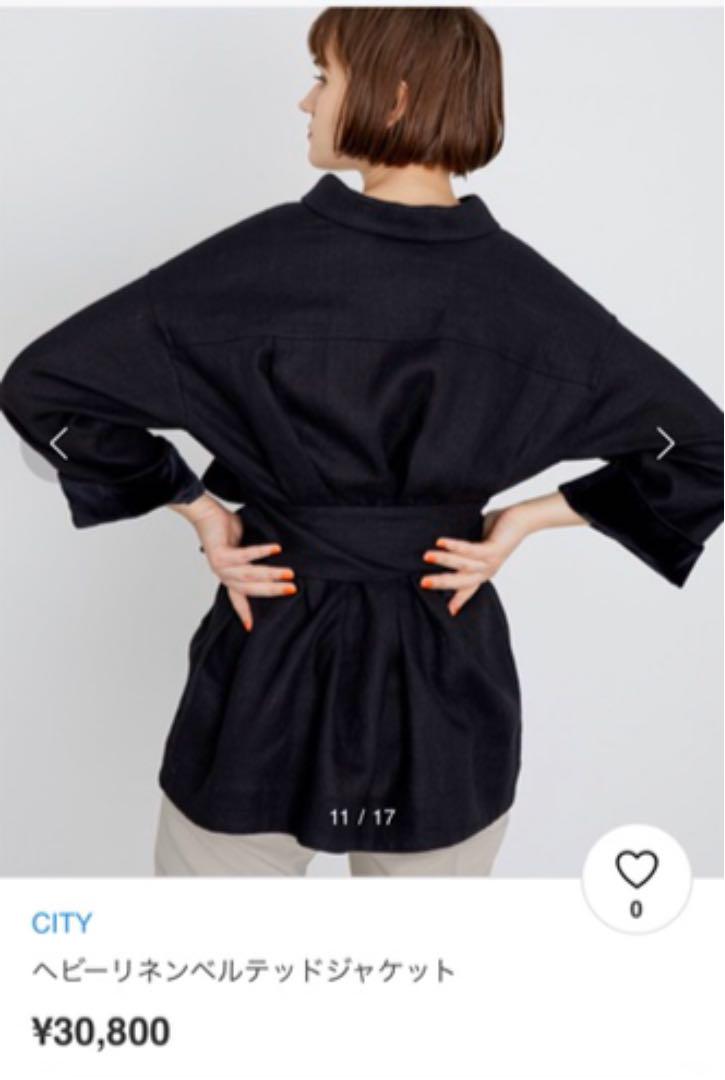
Task: Add the jacket to favorites with heart
Action: [x=636, y=874]
